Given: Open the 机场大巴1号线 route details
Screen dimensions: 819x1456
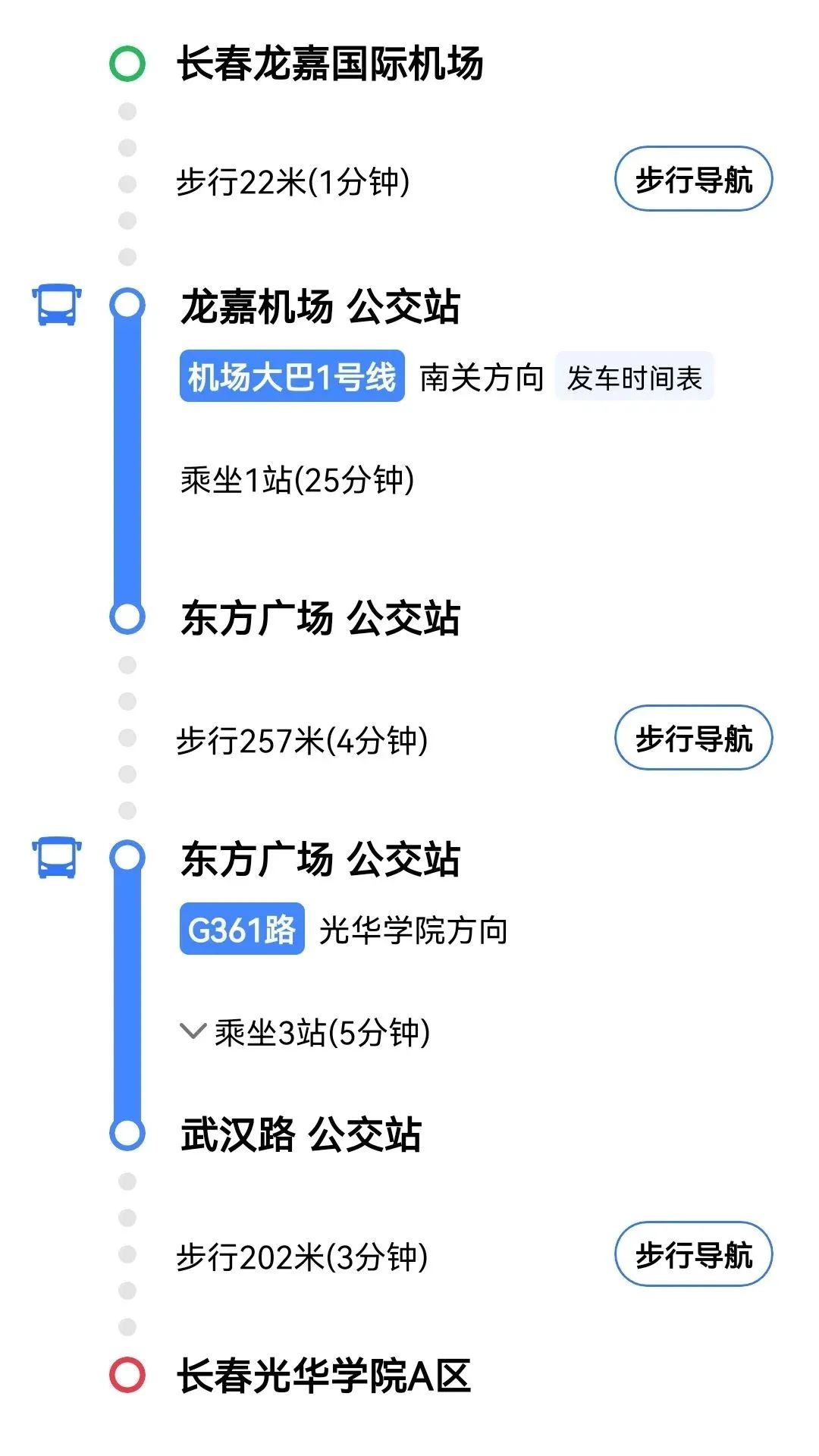Looking at the screenshot, I should [292, 376].
